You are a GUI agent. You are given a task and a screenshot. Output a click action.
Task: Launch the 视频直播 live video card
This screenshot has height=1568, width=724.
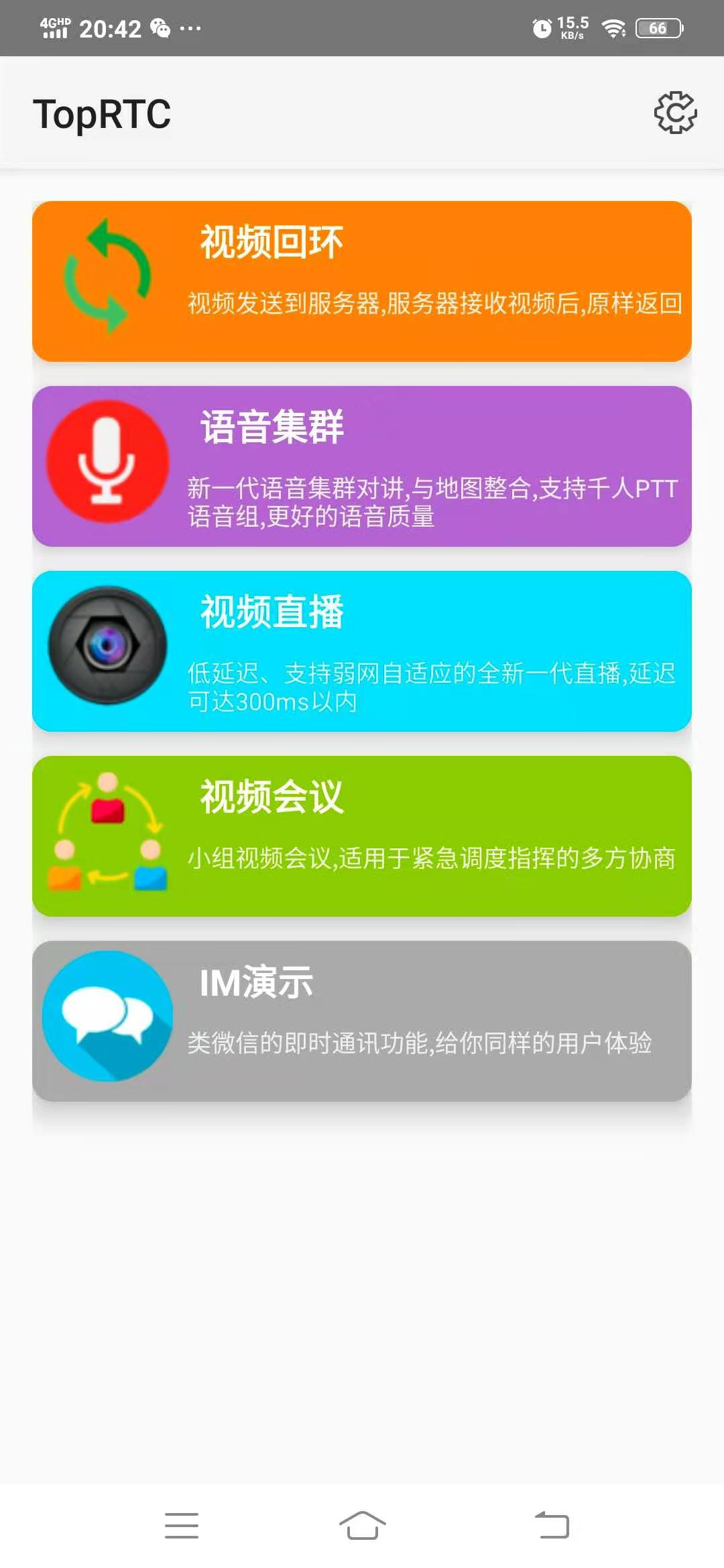tap(362, 651)
